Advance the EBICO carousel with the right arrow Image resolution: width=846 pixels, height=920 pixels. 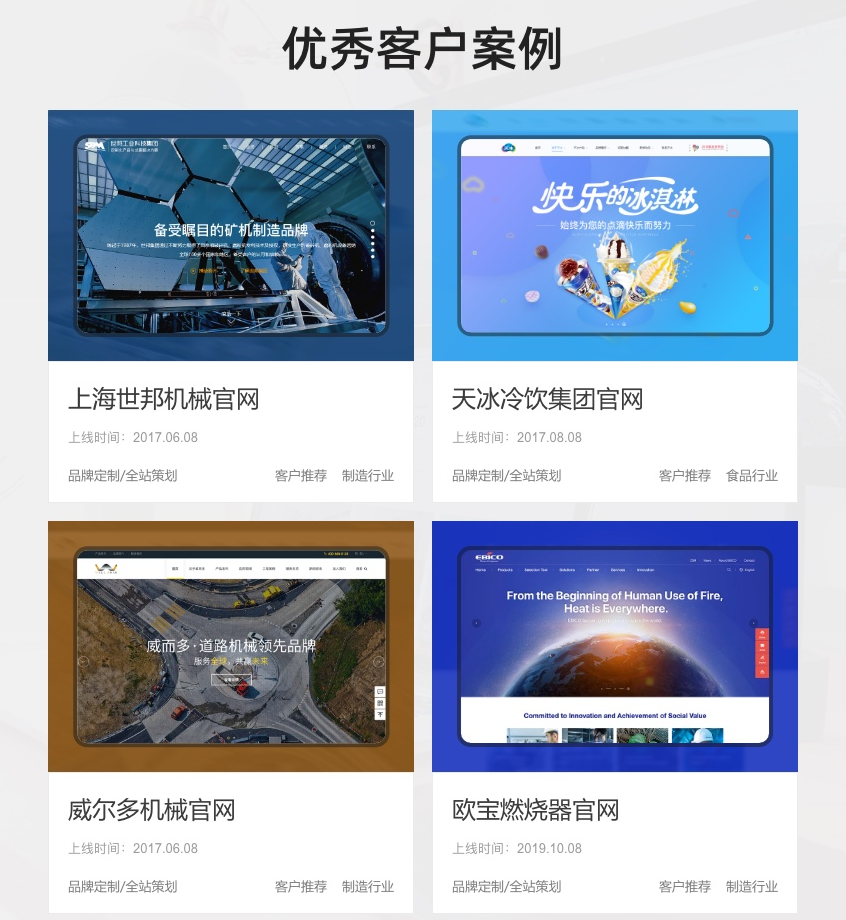753,622
